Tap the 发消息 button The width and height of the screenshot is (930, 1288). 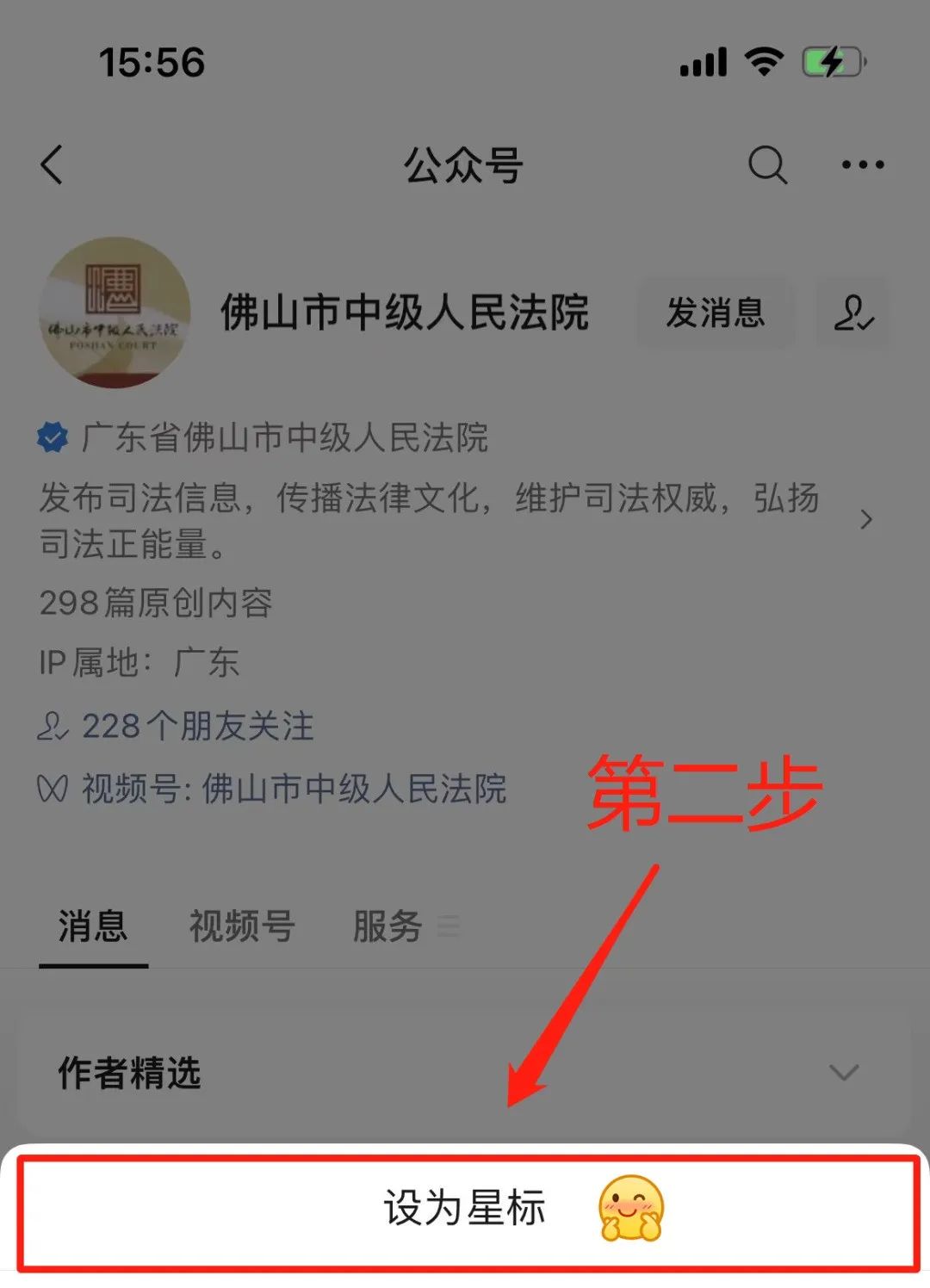coord(715,312)
